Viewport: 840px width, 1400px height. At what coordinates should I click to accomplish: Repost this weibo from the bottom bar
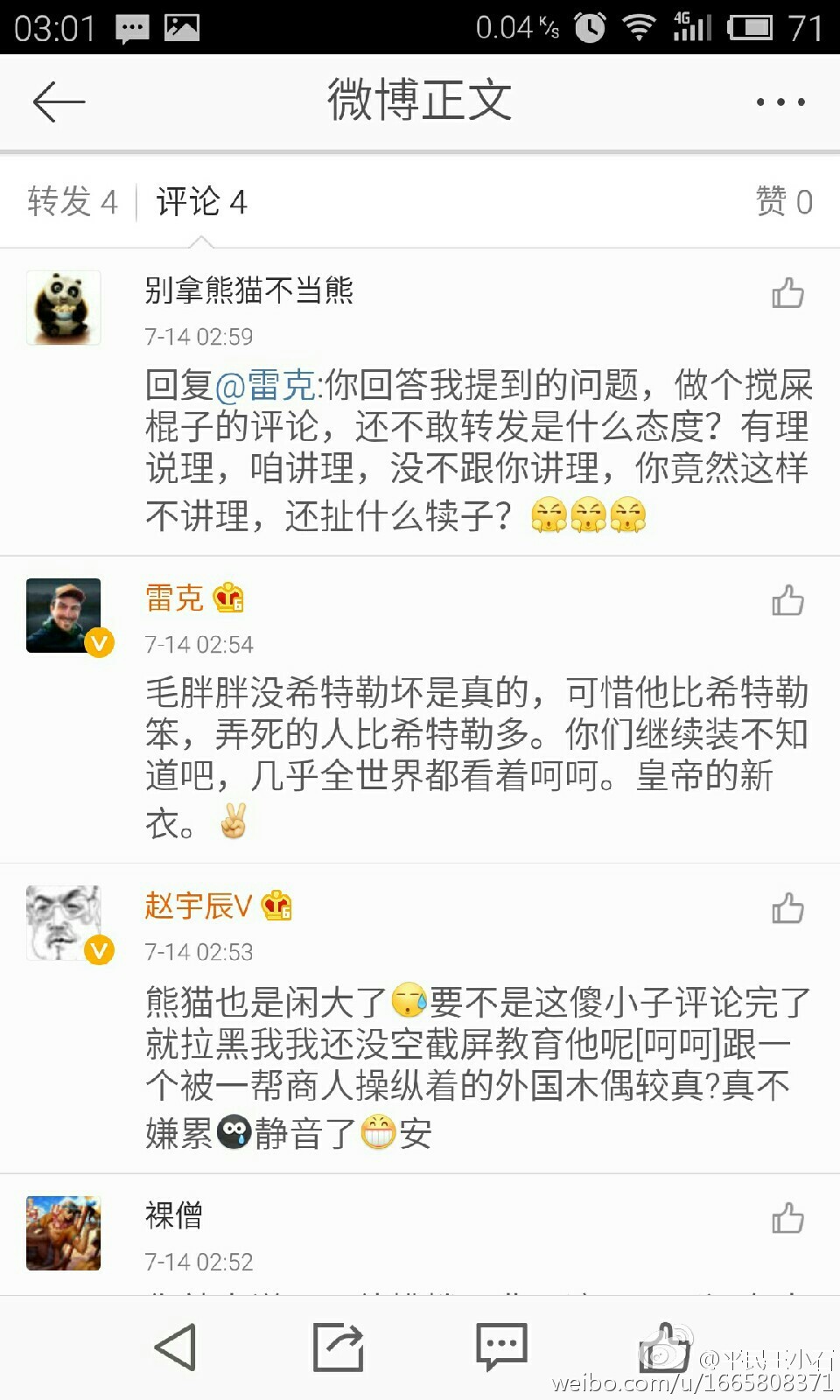338,1347
